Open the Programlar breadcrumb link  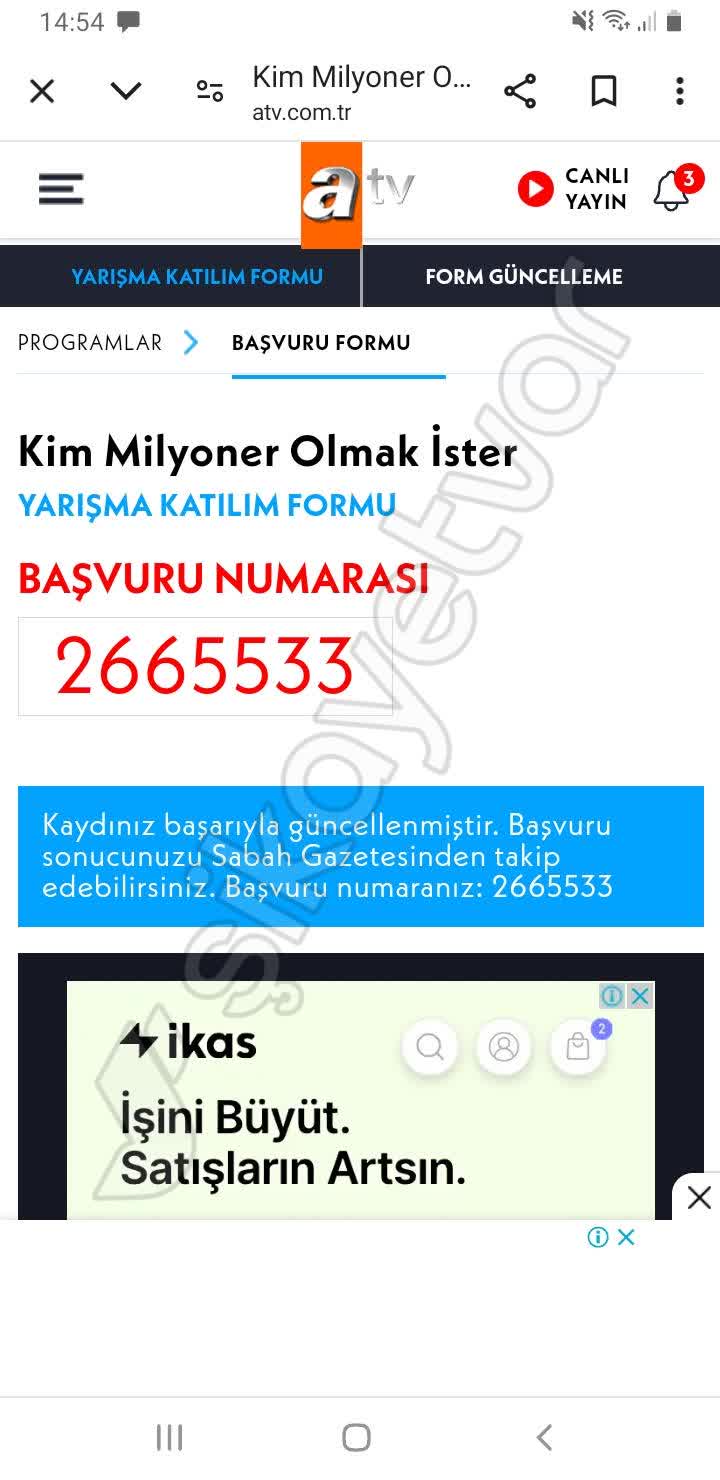coord(90,343)
